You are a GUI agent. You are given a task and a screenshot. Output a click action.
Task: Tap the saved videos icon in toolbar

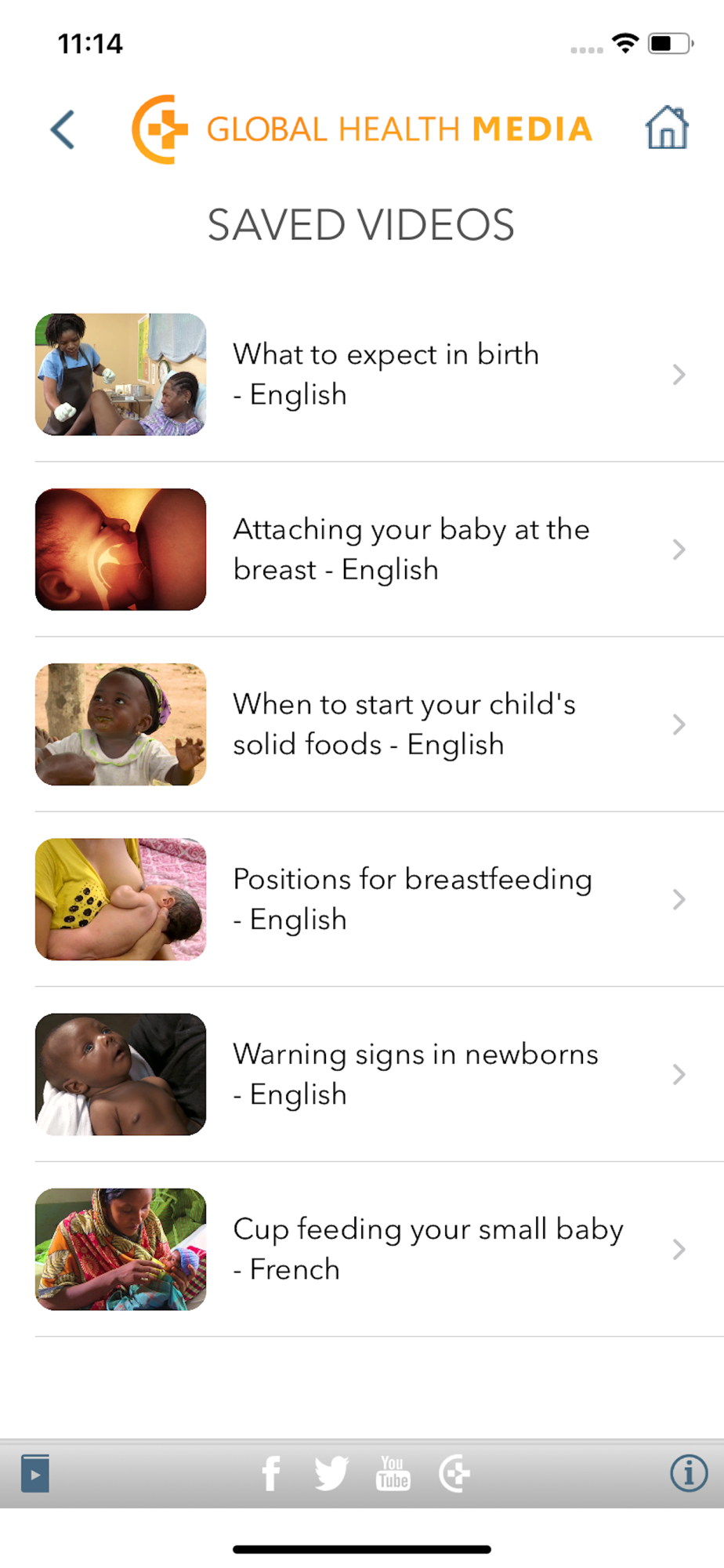[35, 1473]
